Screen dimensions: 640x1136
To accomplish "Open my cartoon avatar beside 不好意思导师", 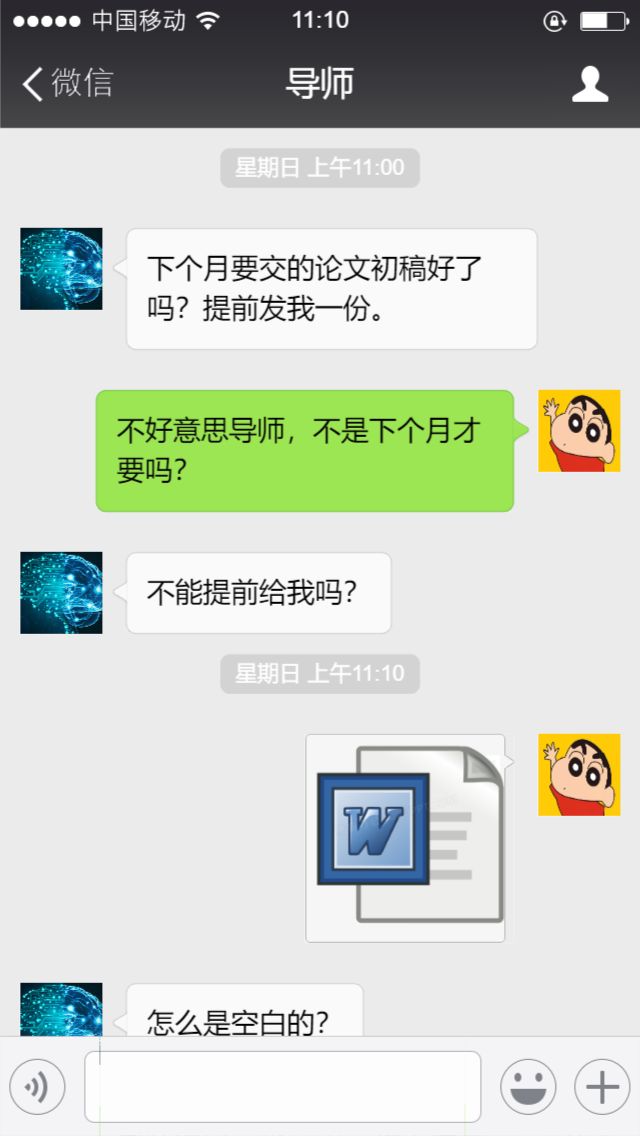I will [x=579, y=431].
